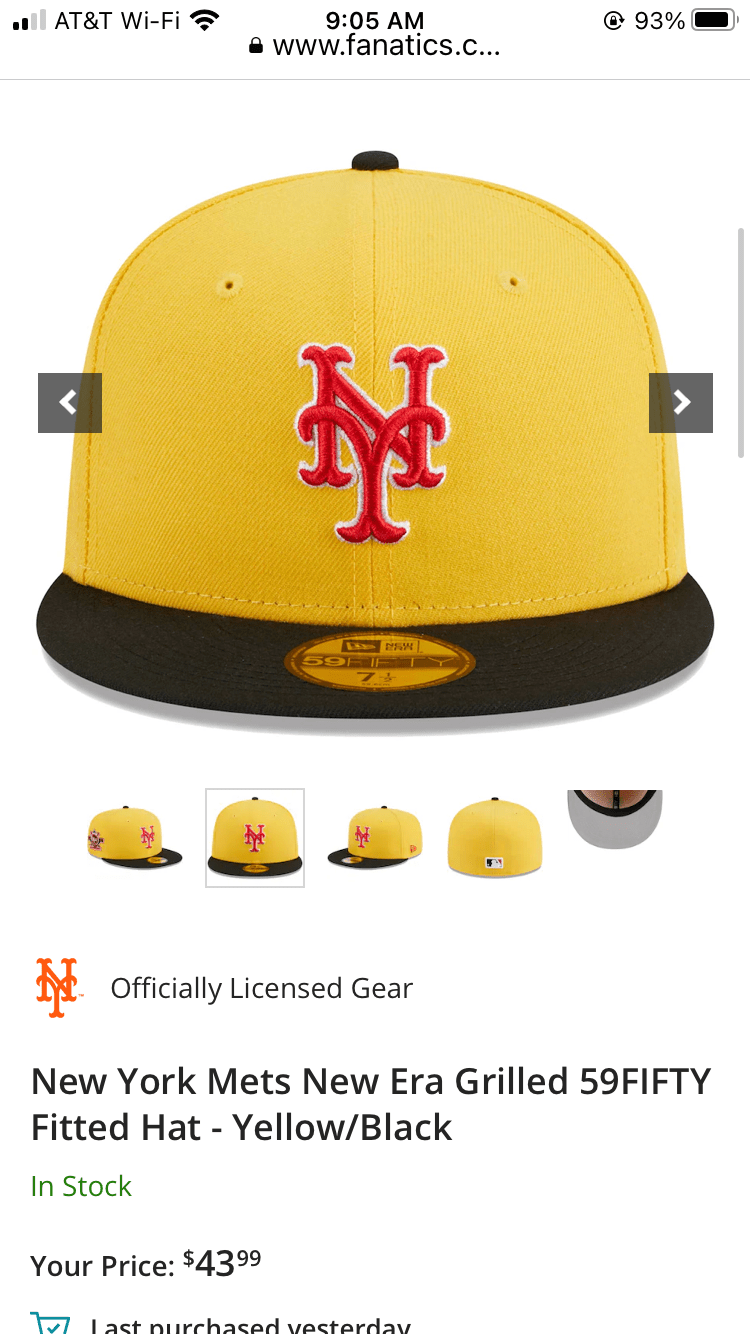Viewport: 750px width, 1334px height.
Task: Select the angled-view hat thumbnail
Action: (374, 838)
